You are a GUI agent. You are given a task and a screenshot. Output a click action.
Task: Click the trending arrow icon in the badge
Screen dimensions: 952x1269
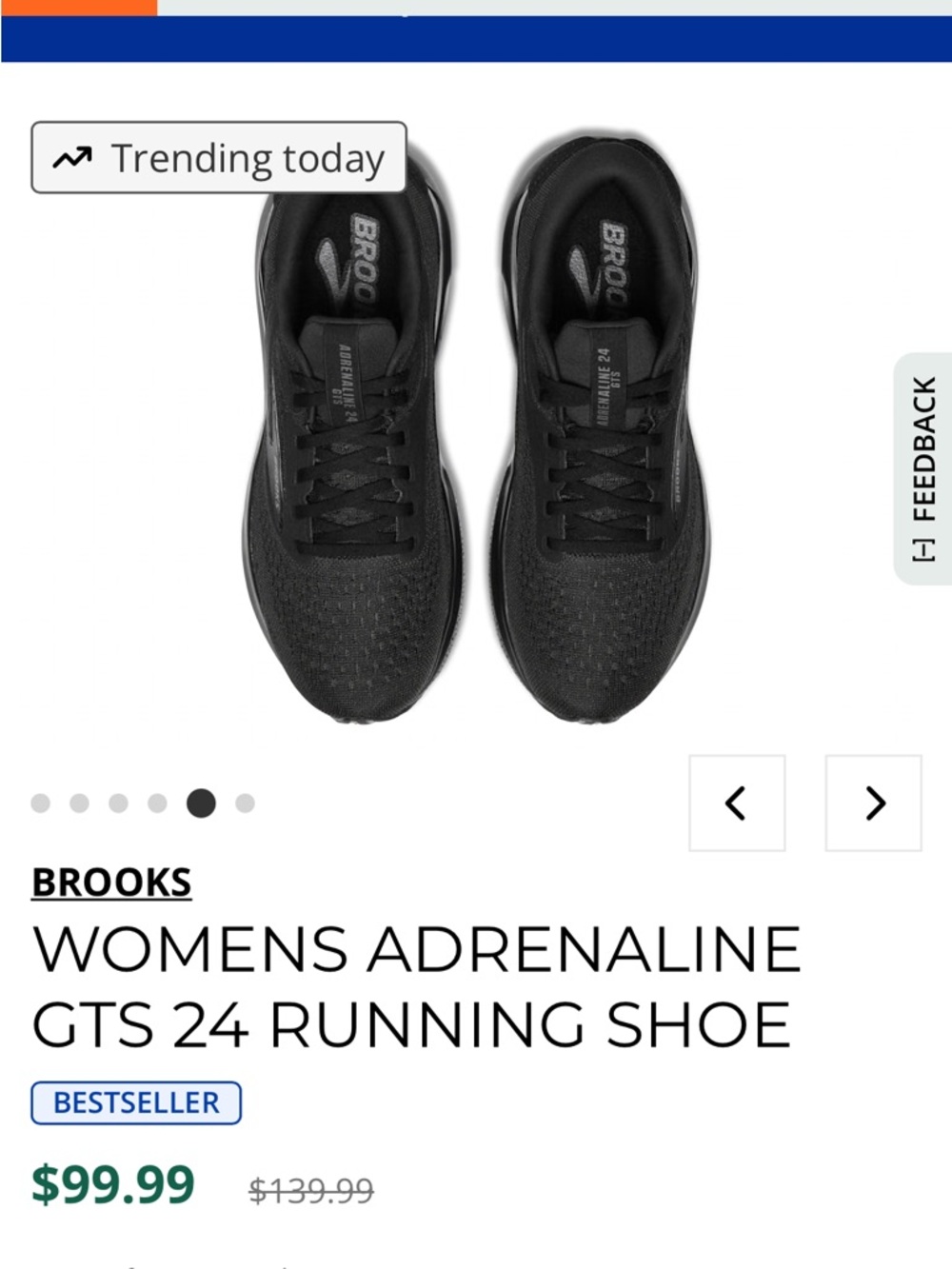(x=72, y=157)
